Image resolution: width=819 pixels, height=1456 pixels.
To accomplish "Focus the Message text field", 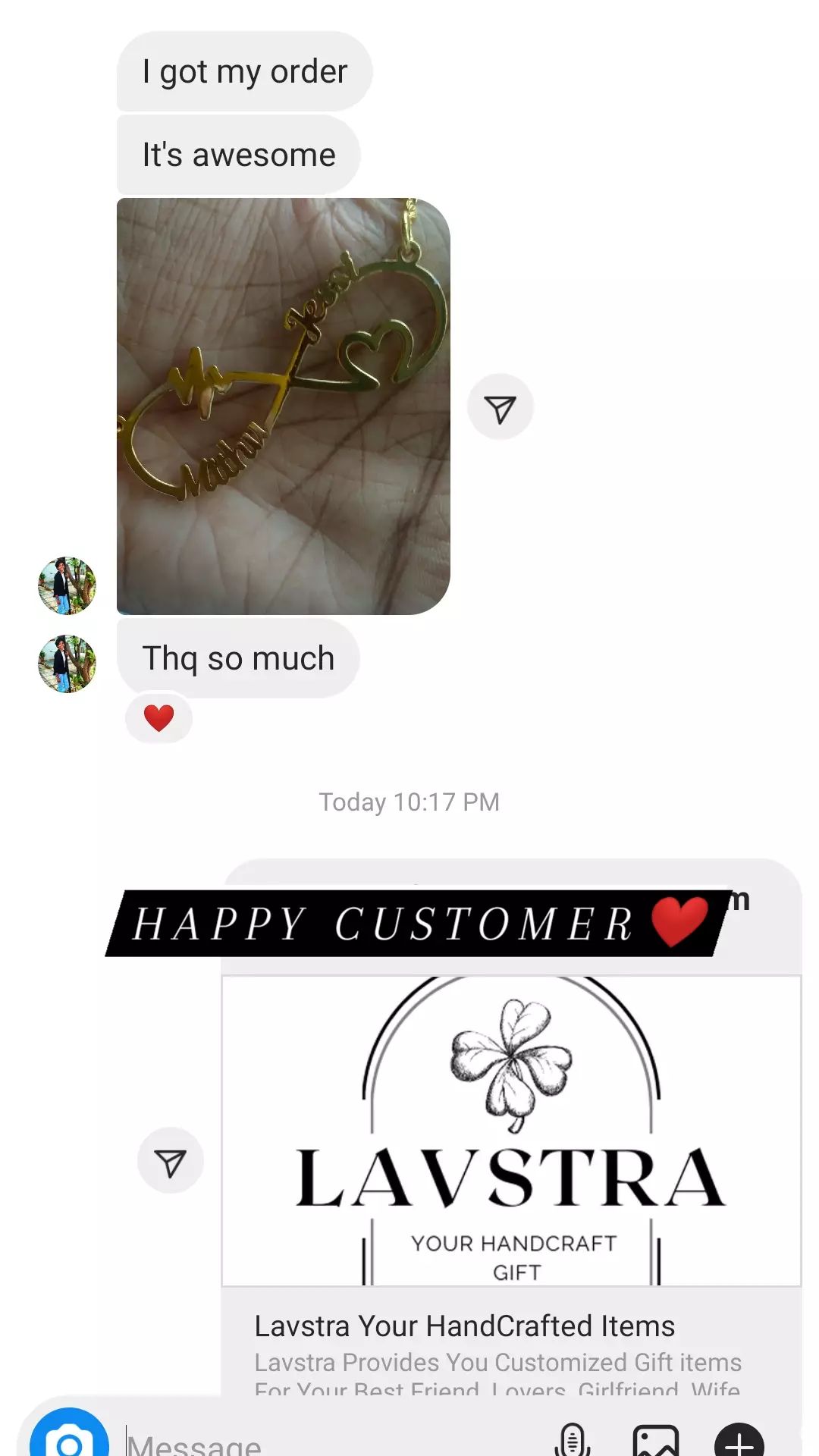I will (x=334, y=1441).
